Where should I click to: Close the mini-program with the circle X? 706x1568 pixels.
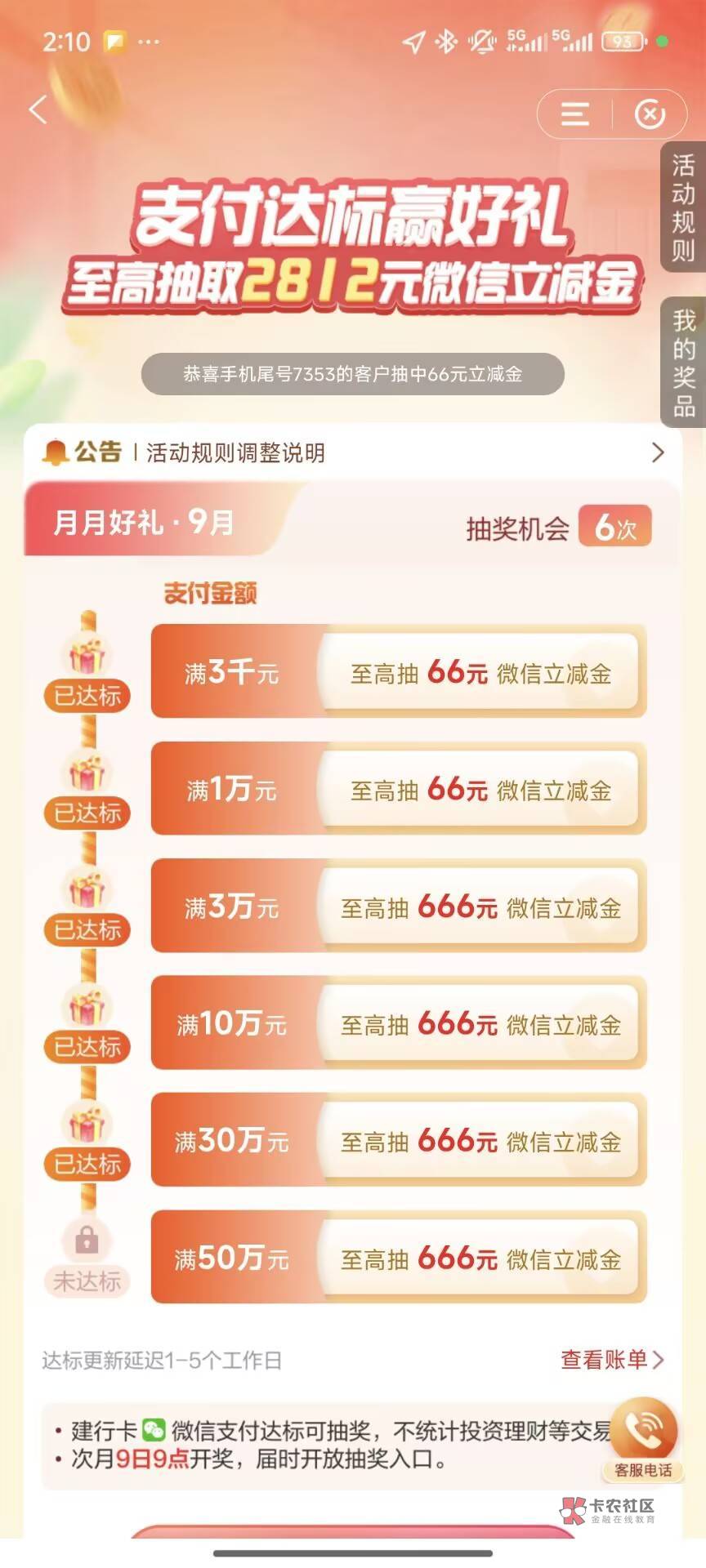(650, 114)
